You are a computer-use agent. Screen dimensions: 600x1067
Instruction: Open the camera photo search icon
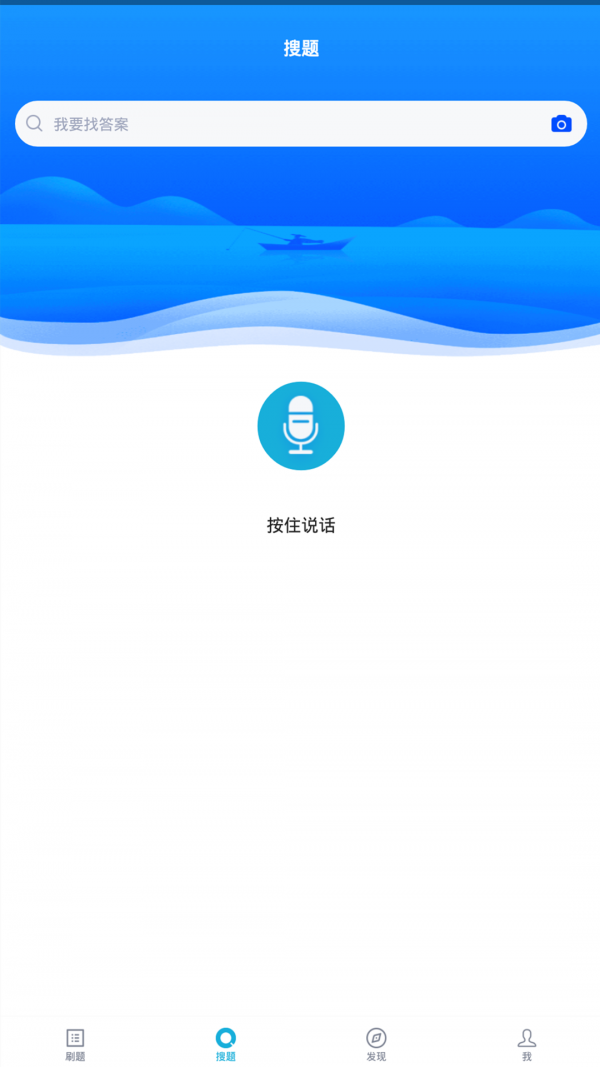tap(561, 124)
